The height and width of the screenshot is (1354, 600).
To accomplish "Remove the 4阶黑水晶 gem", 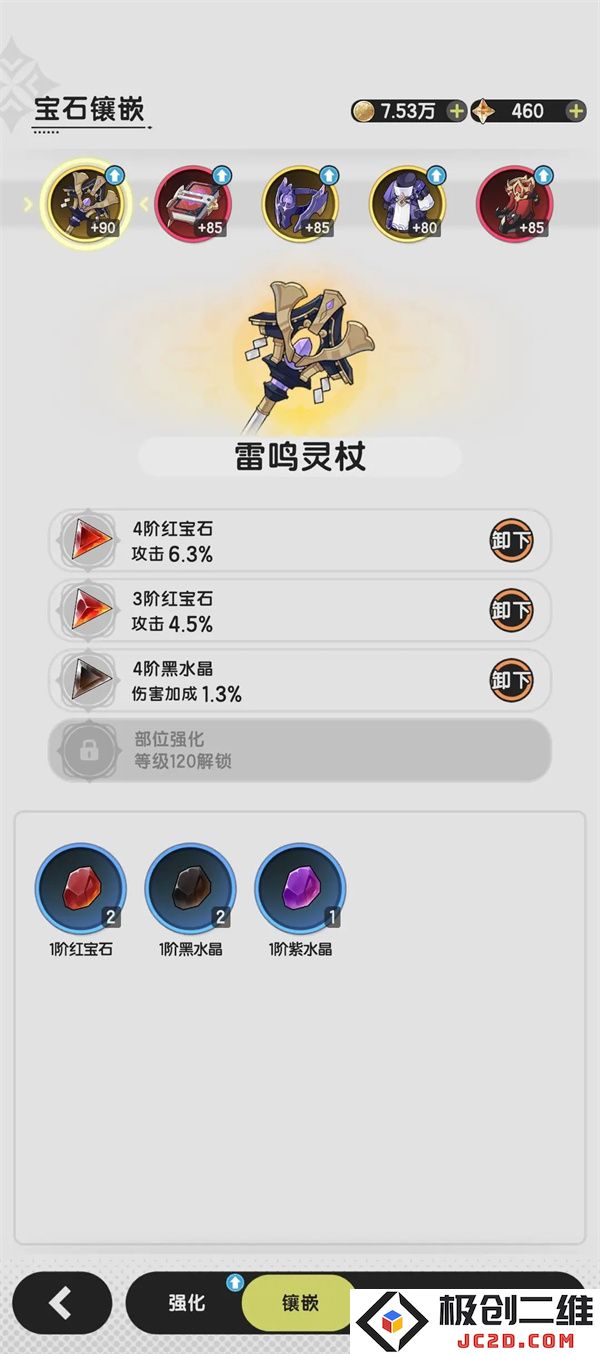I will click(511, 681).
